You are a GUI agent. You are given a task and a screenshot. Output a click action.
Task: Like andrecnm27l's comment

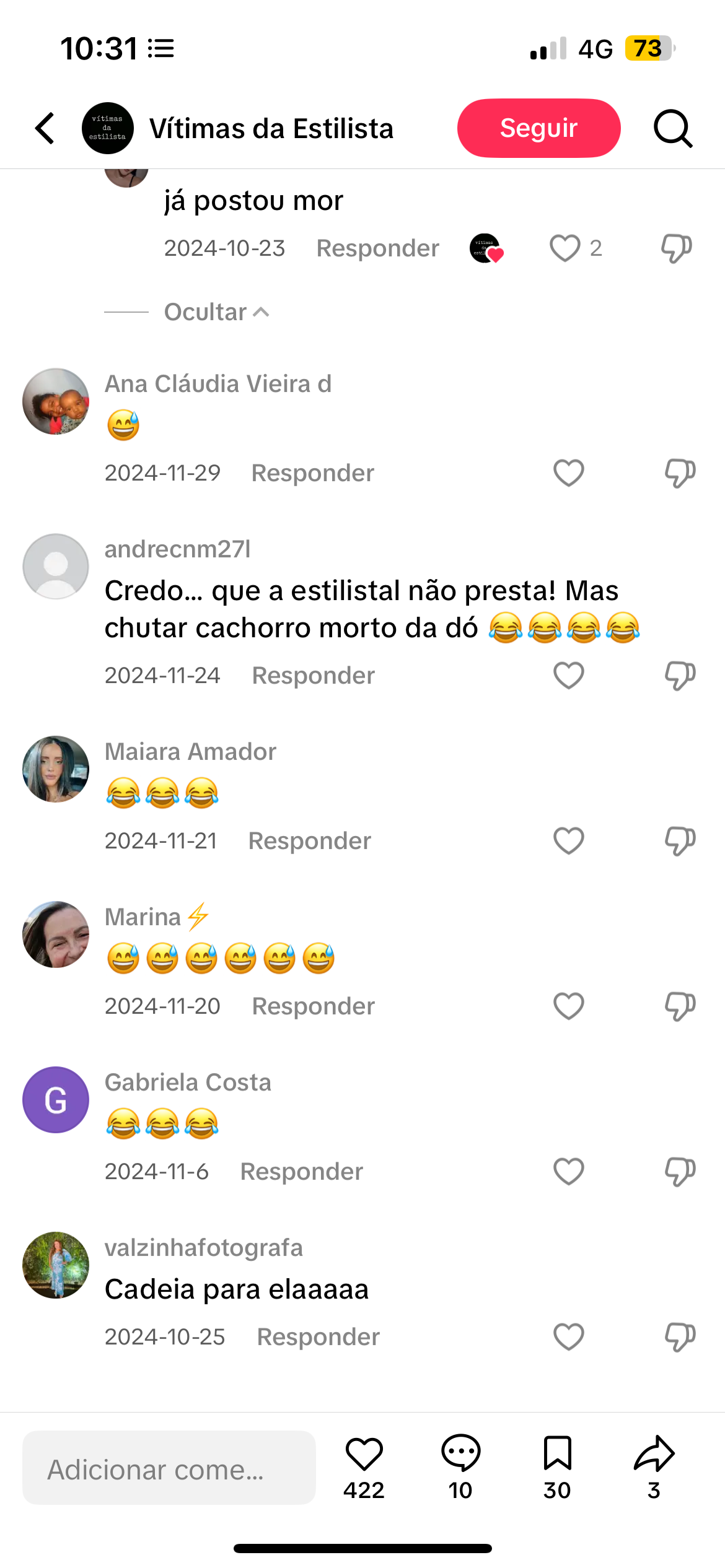(x=568, y=676)
